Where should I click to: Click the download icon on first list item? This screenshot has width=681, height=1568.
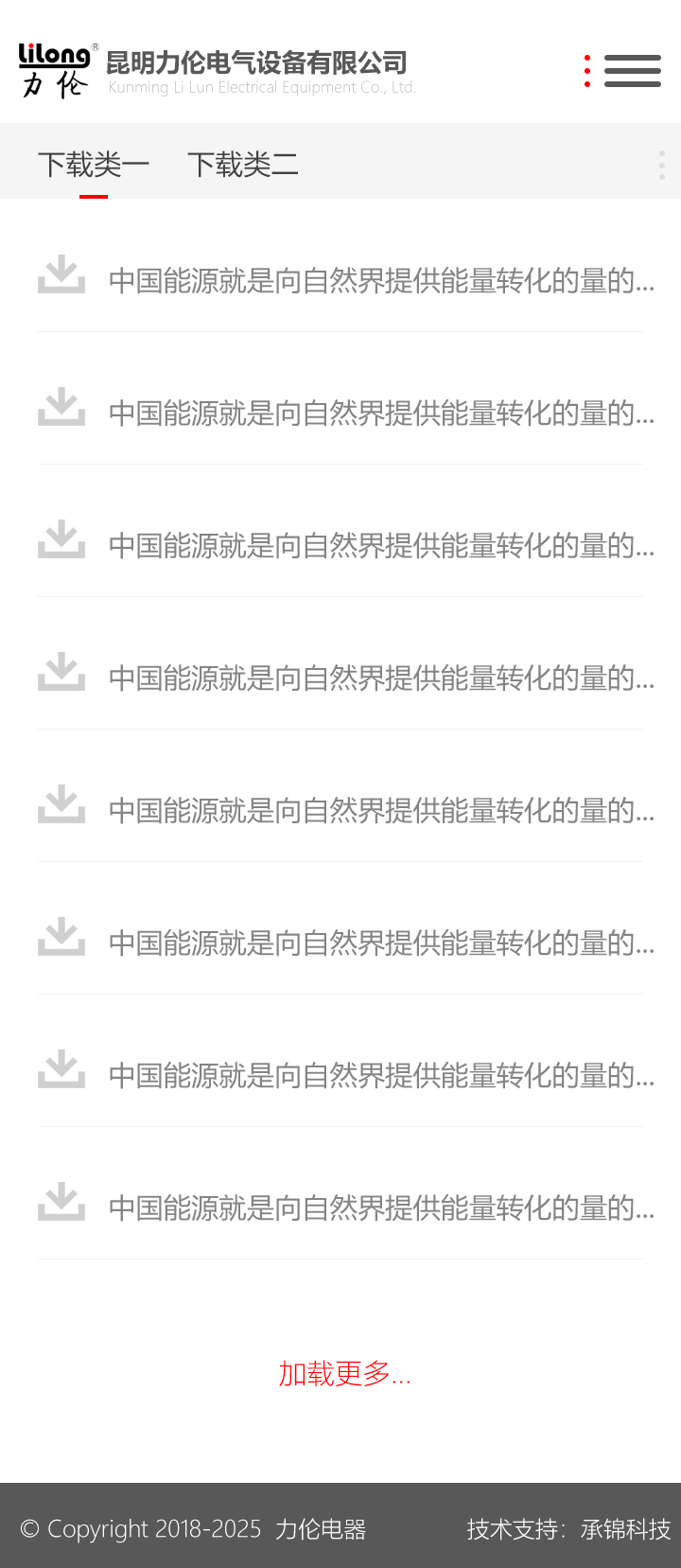tap(61, 275)
